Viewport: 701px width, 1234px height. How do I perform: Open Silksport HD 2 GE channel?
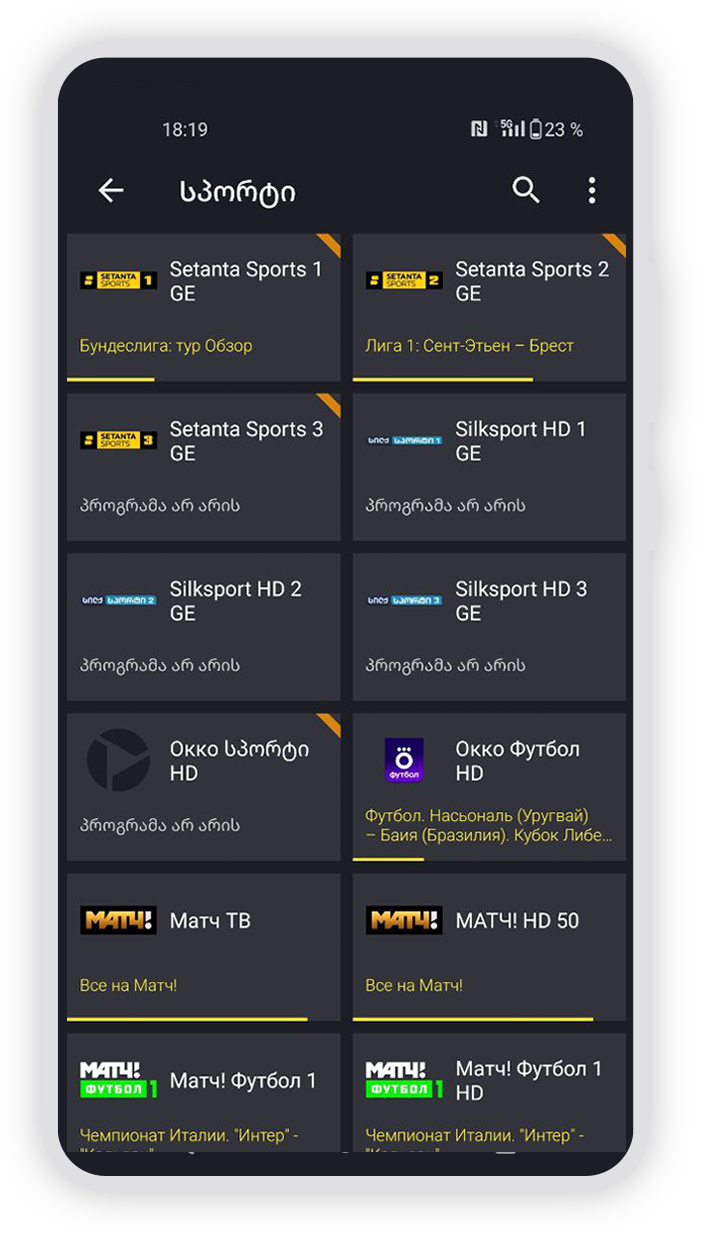204,626
